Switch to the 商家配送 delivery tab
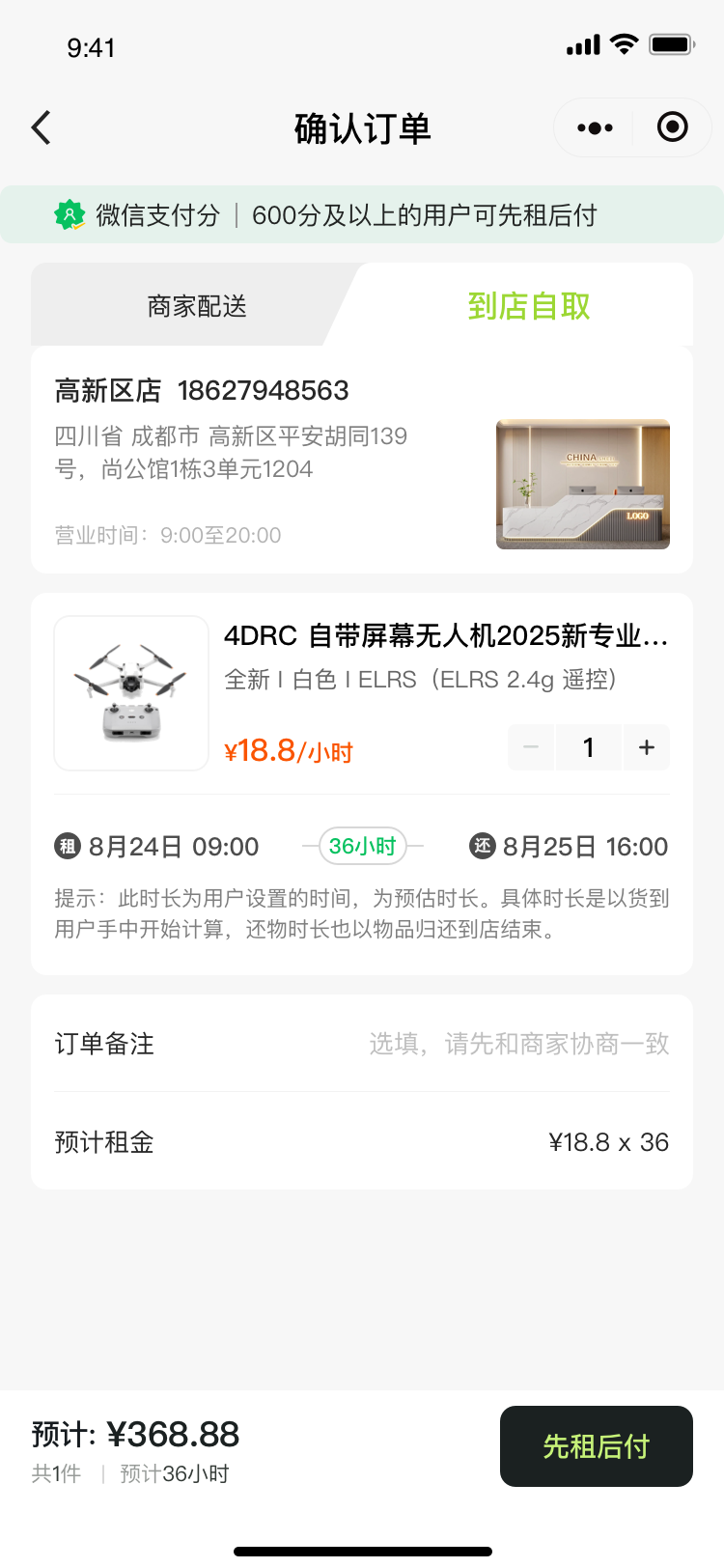Screen dimensions: 724x1568 [197, 306]
